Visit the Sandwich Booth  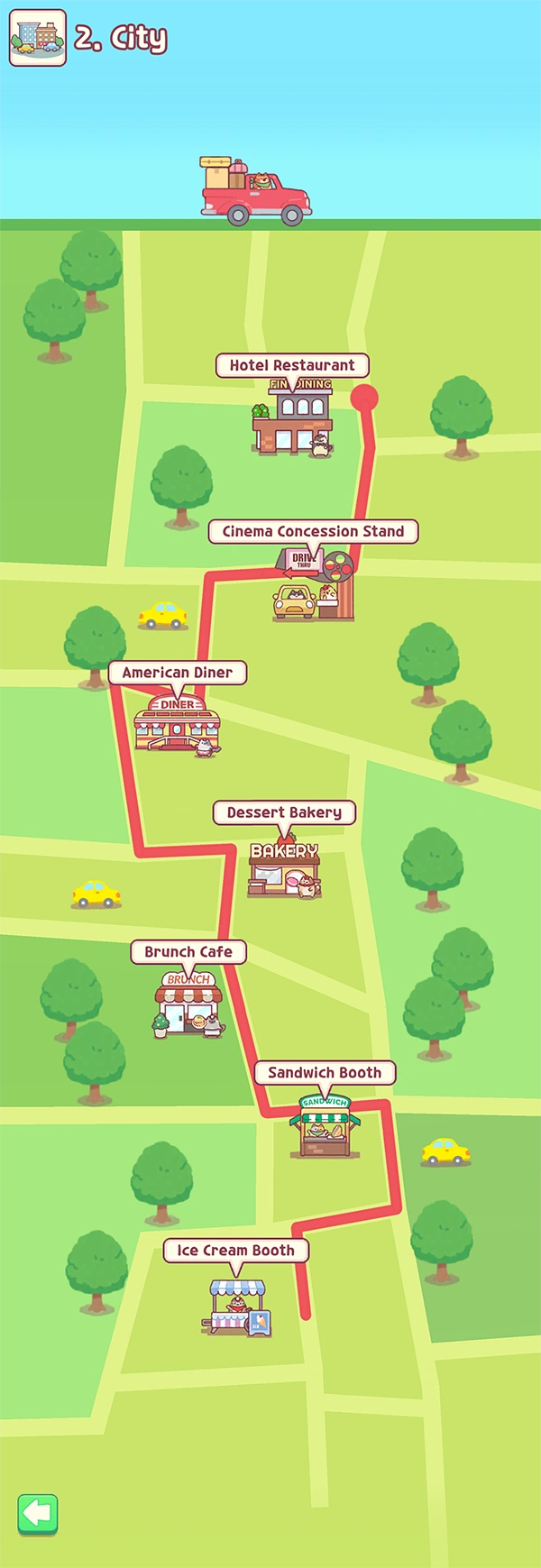(x=325, y=1127)
